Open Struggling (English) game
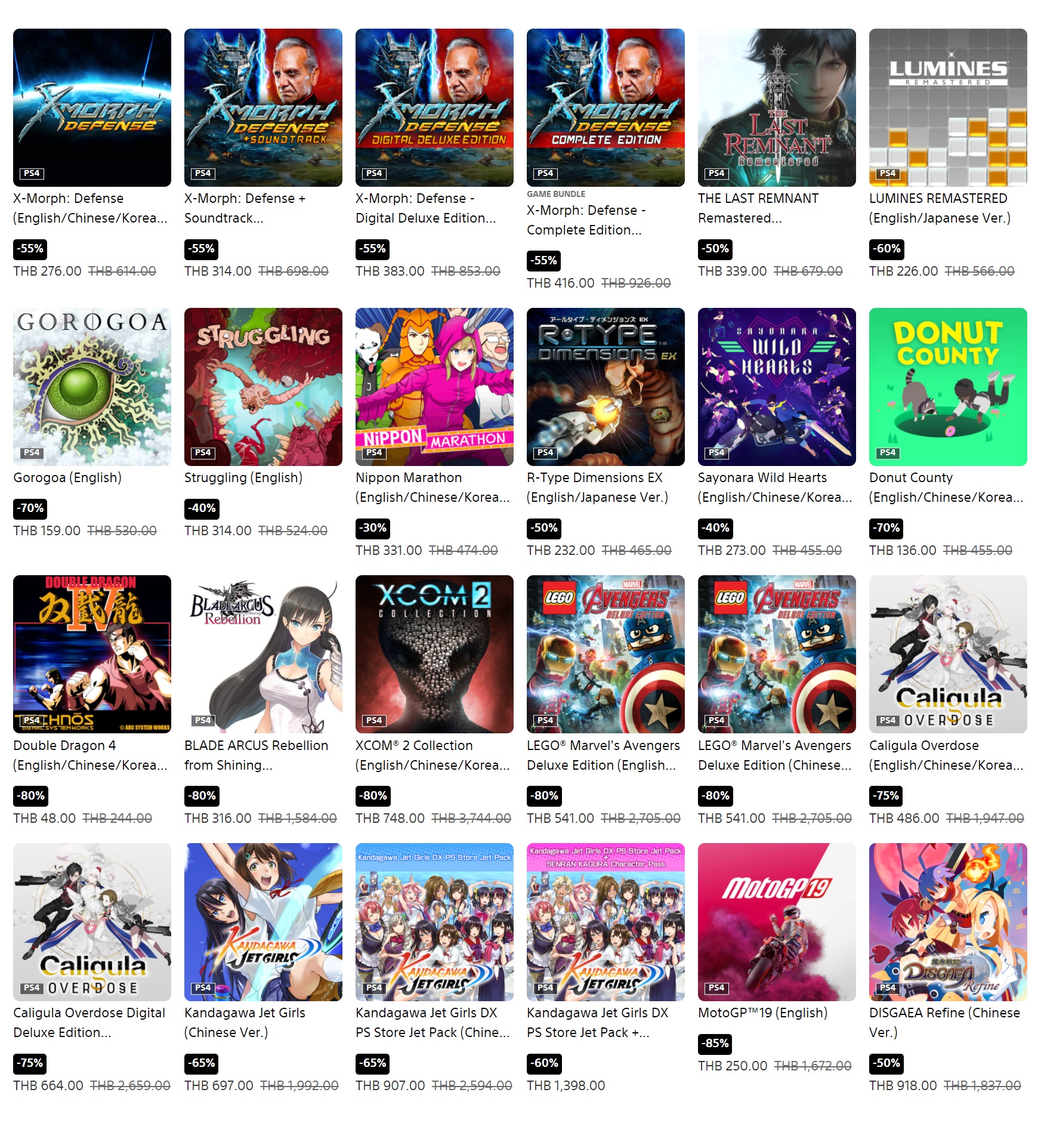Image resolution: width=1041 pixels, height=1148 pixels. point(263,387)
